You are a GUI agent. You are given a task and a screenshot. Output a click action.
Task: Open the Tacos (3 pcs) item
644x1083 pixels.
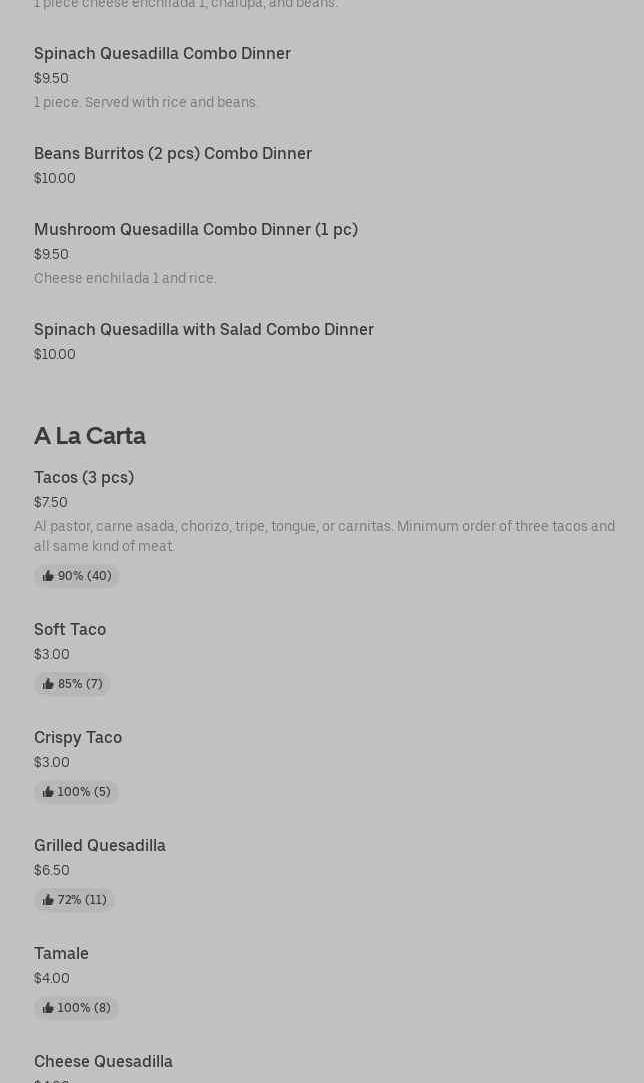(x=84, y=478)
